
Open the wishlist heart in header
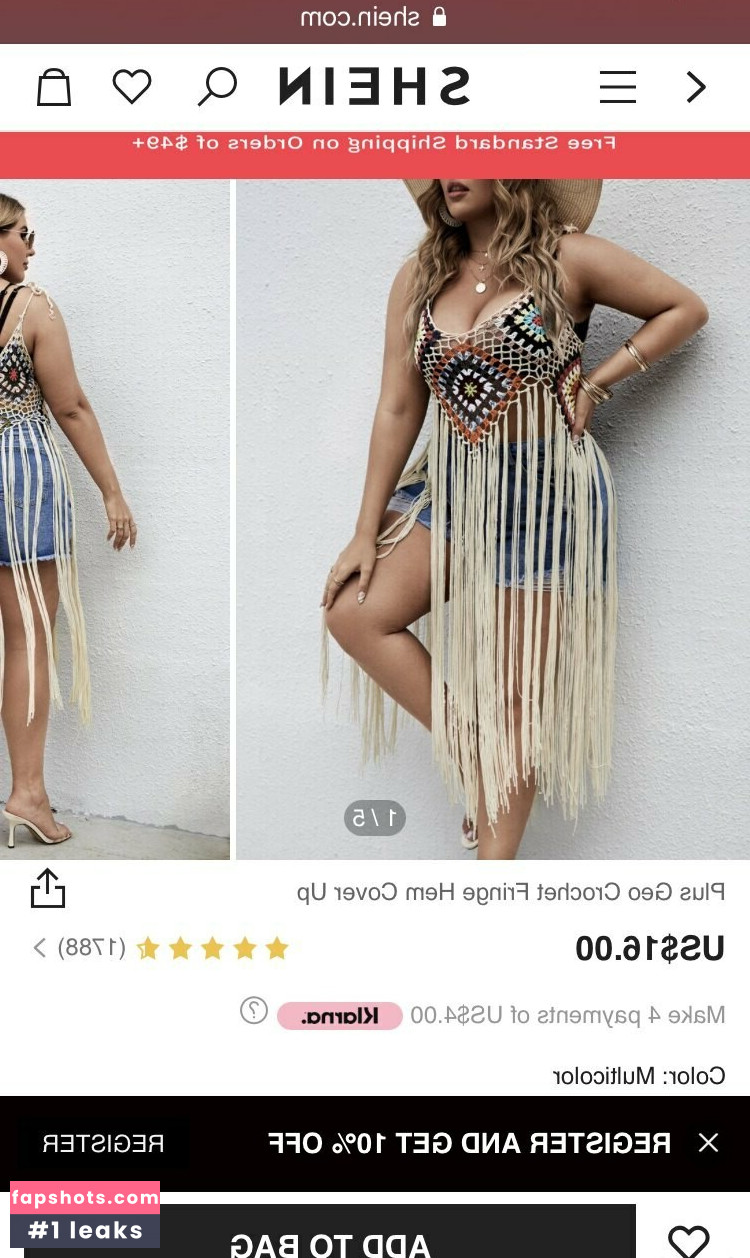click(x=131, y=87)
